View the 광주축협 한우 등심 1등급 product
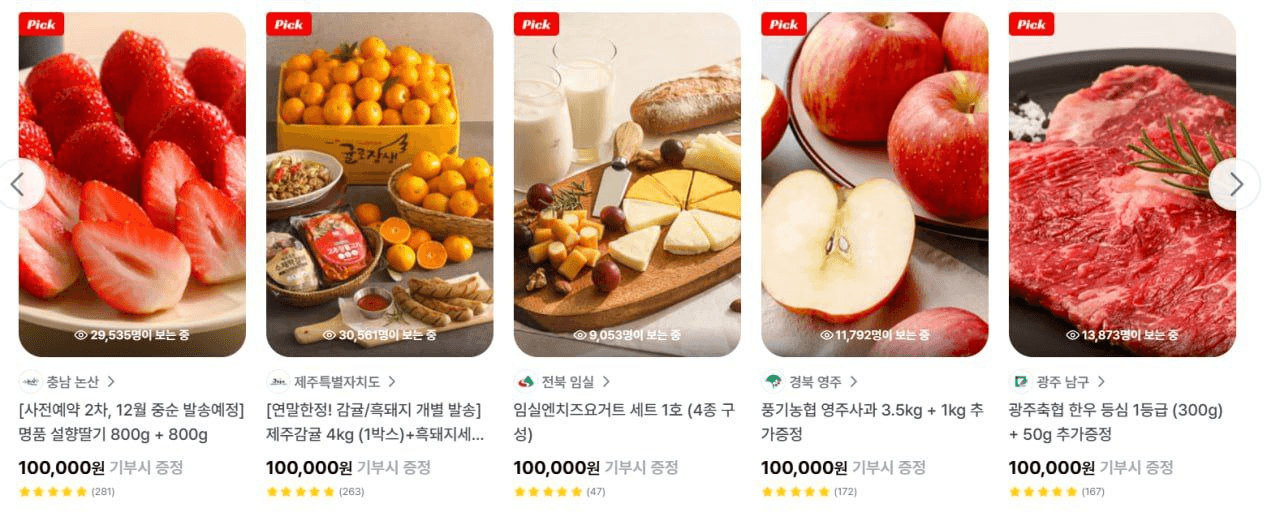Image resolution: width=1280 pixels, height=517 pixels. [x=1118, y=422]
